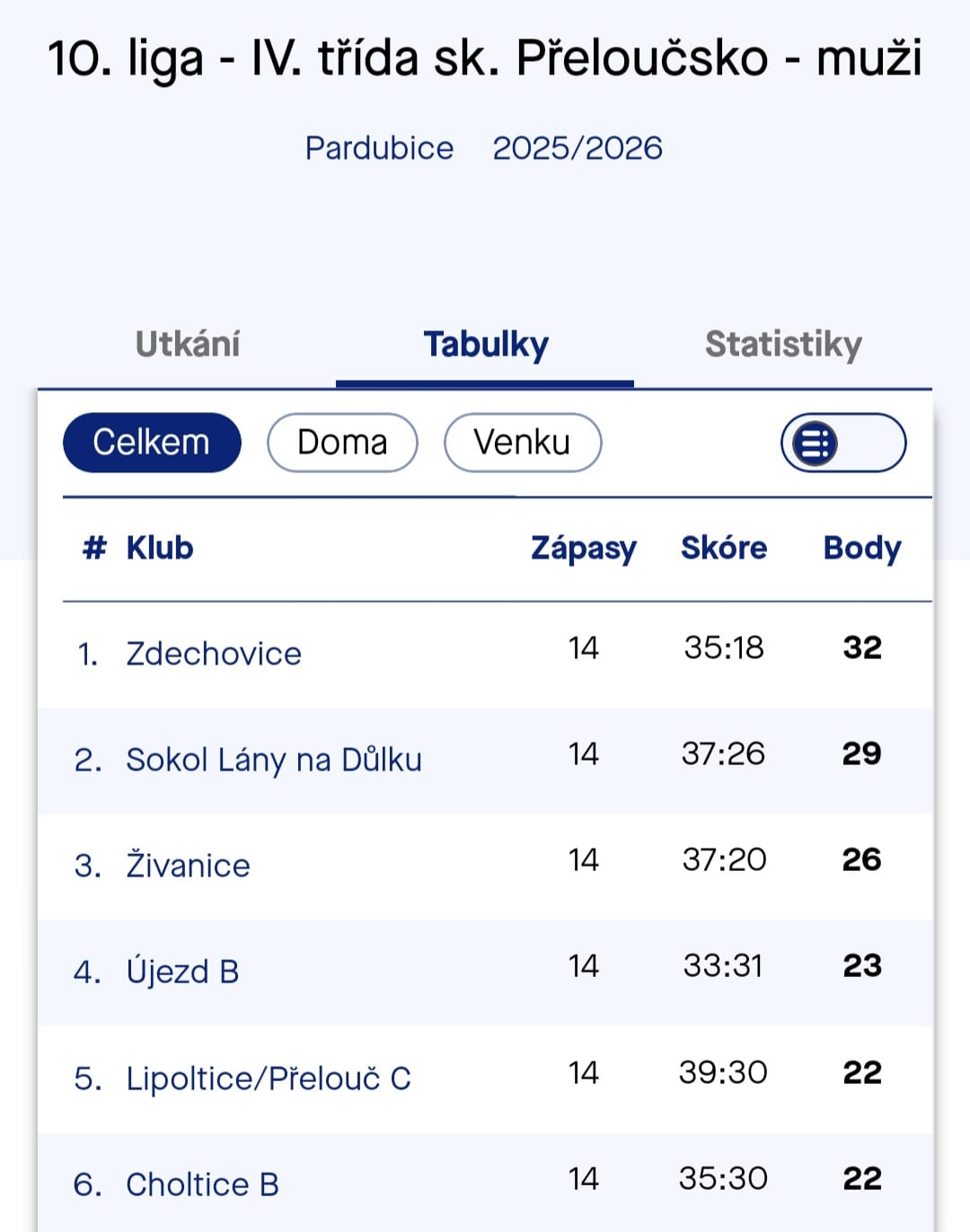Select the Celkem filter chip

[x=152, y=443]
